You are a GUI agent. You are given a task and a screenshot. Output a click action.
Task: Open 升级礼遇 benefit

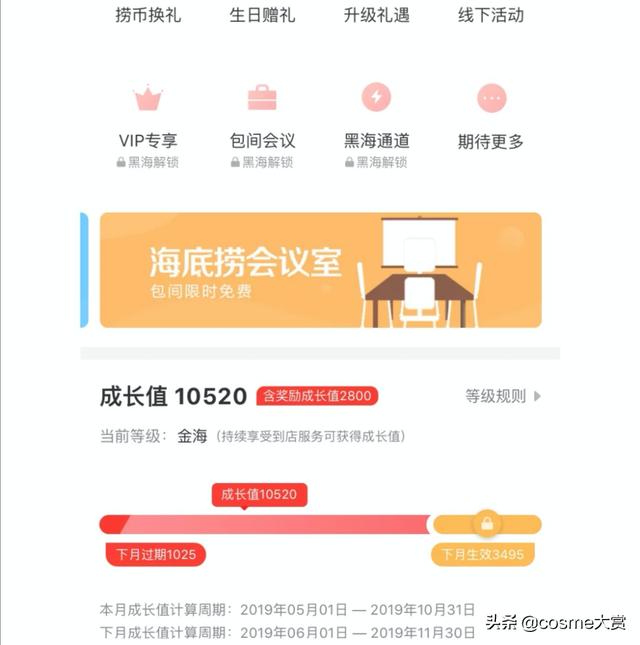tap(376, 16)
